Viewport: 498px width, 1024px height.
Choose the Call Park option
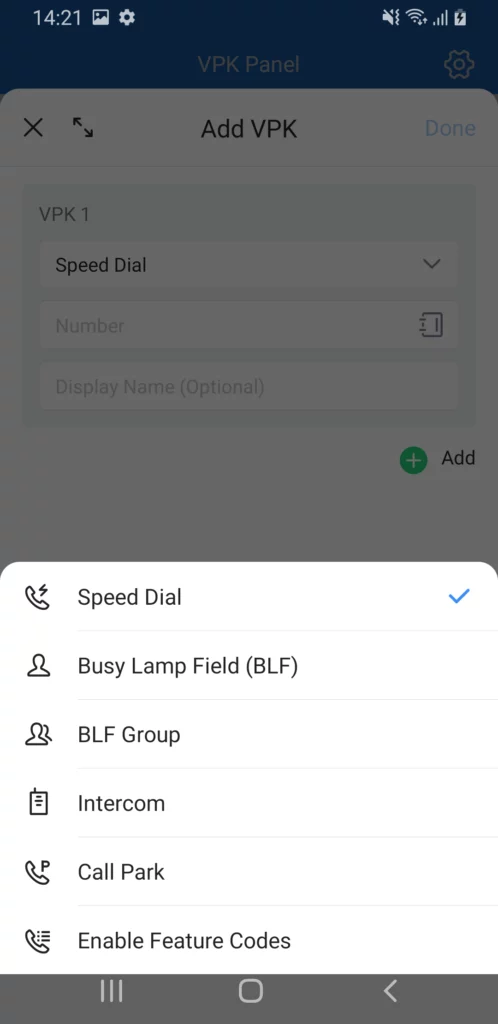pos(249,871)
